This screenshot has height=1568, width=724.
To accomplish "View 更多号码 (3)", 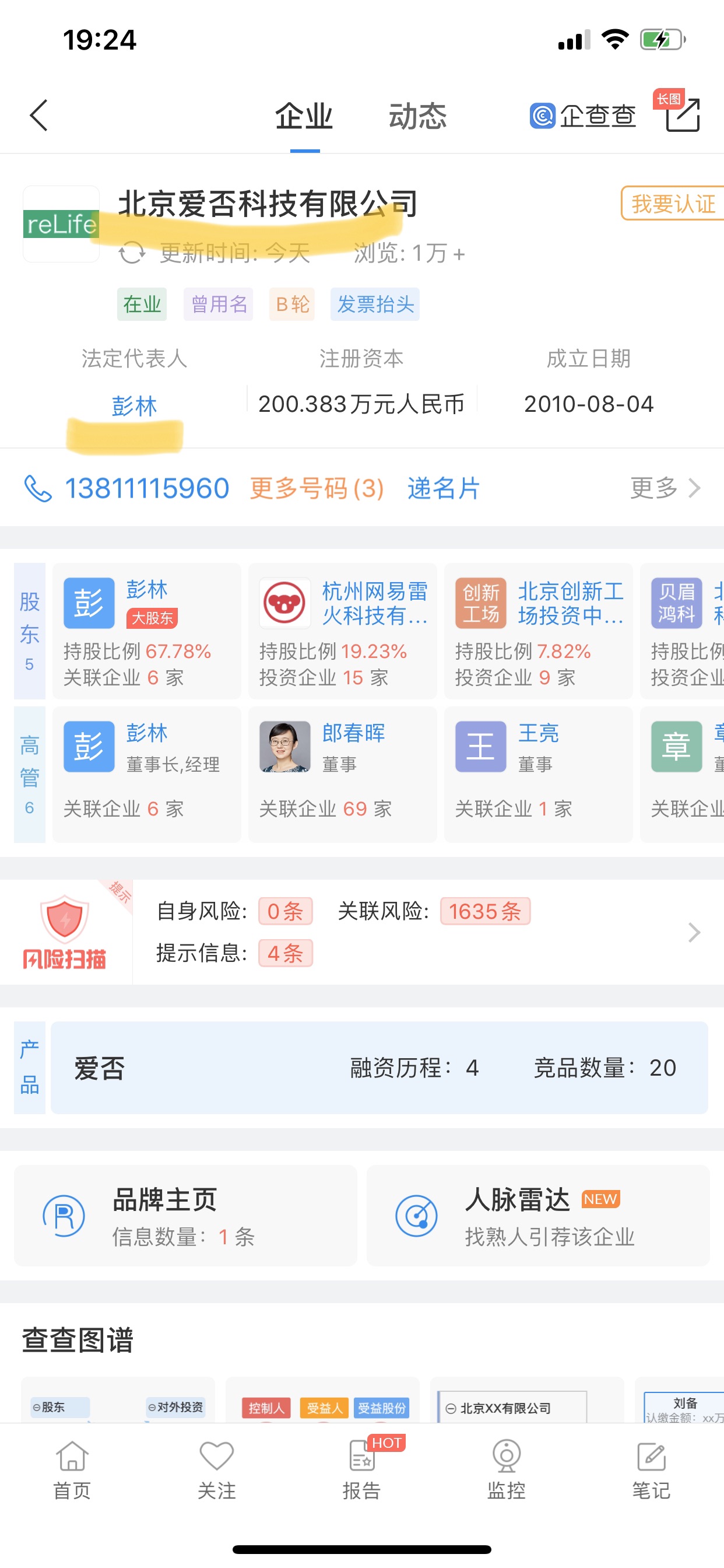I will pyautogui.click(x=317, y=488).
